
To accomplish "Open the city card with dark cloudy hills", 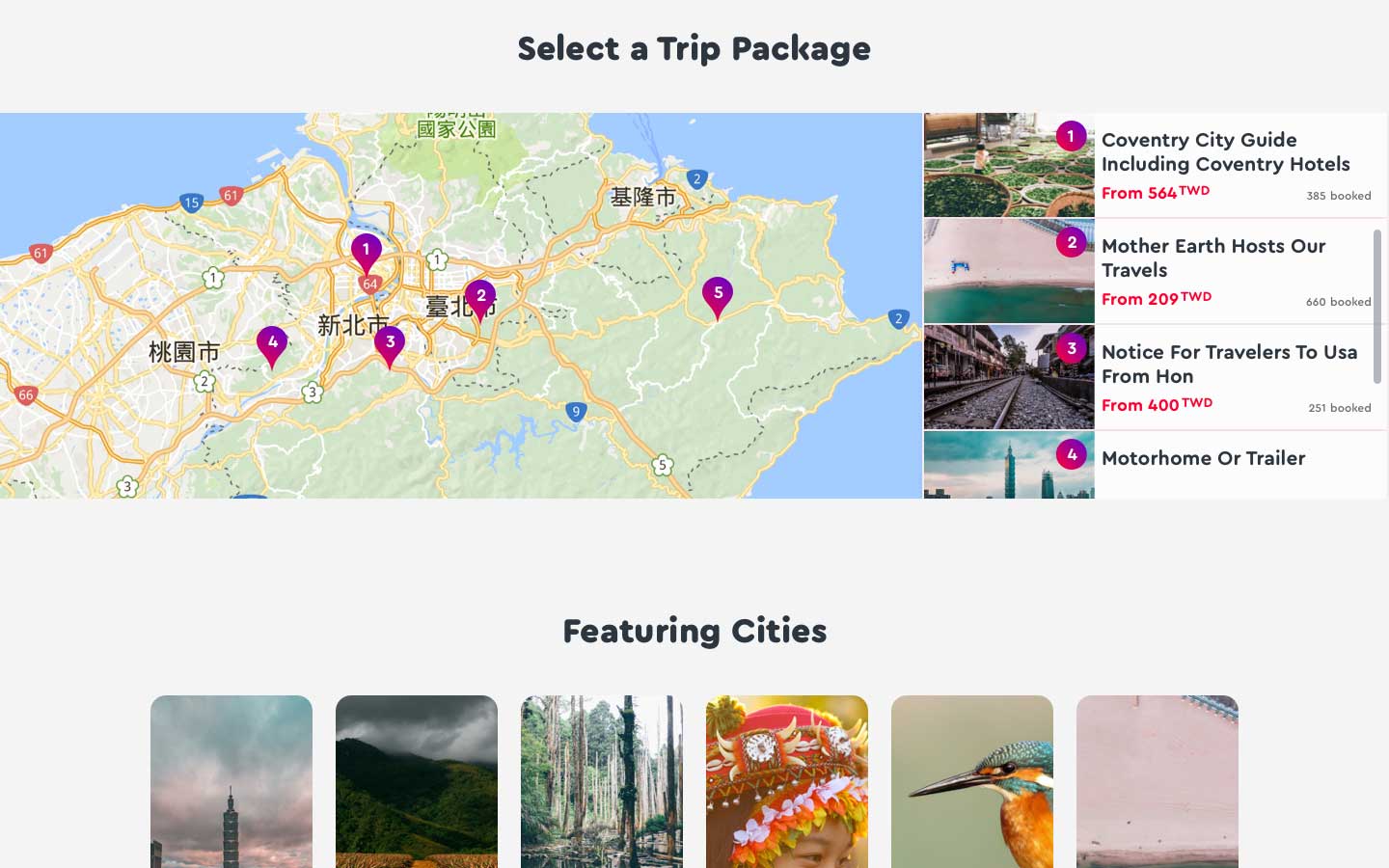I will 417,781.
